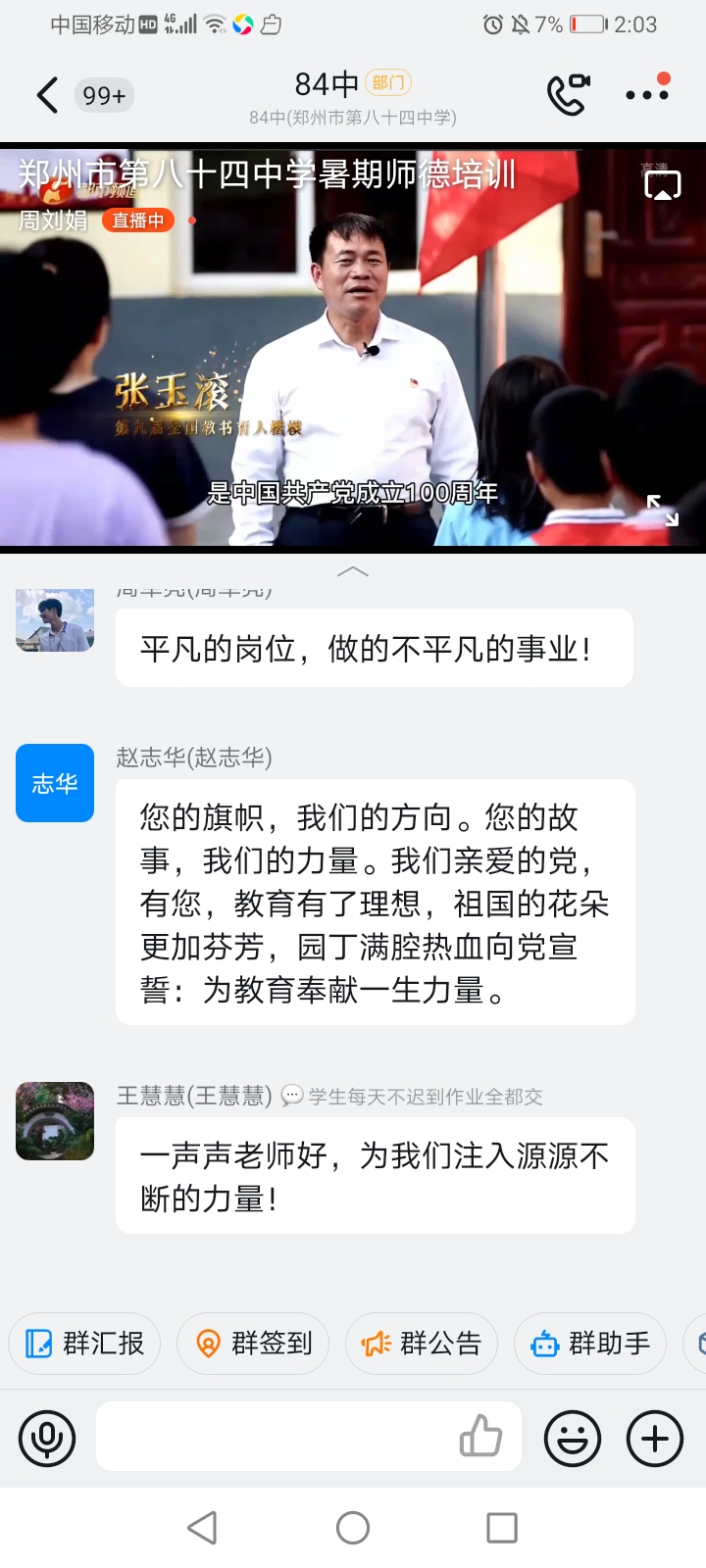This screenshot has width=706, height=1568.
Task: Expand live video to fullscreen
Action: click(x=663, y=511)
